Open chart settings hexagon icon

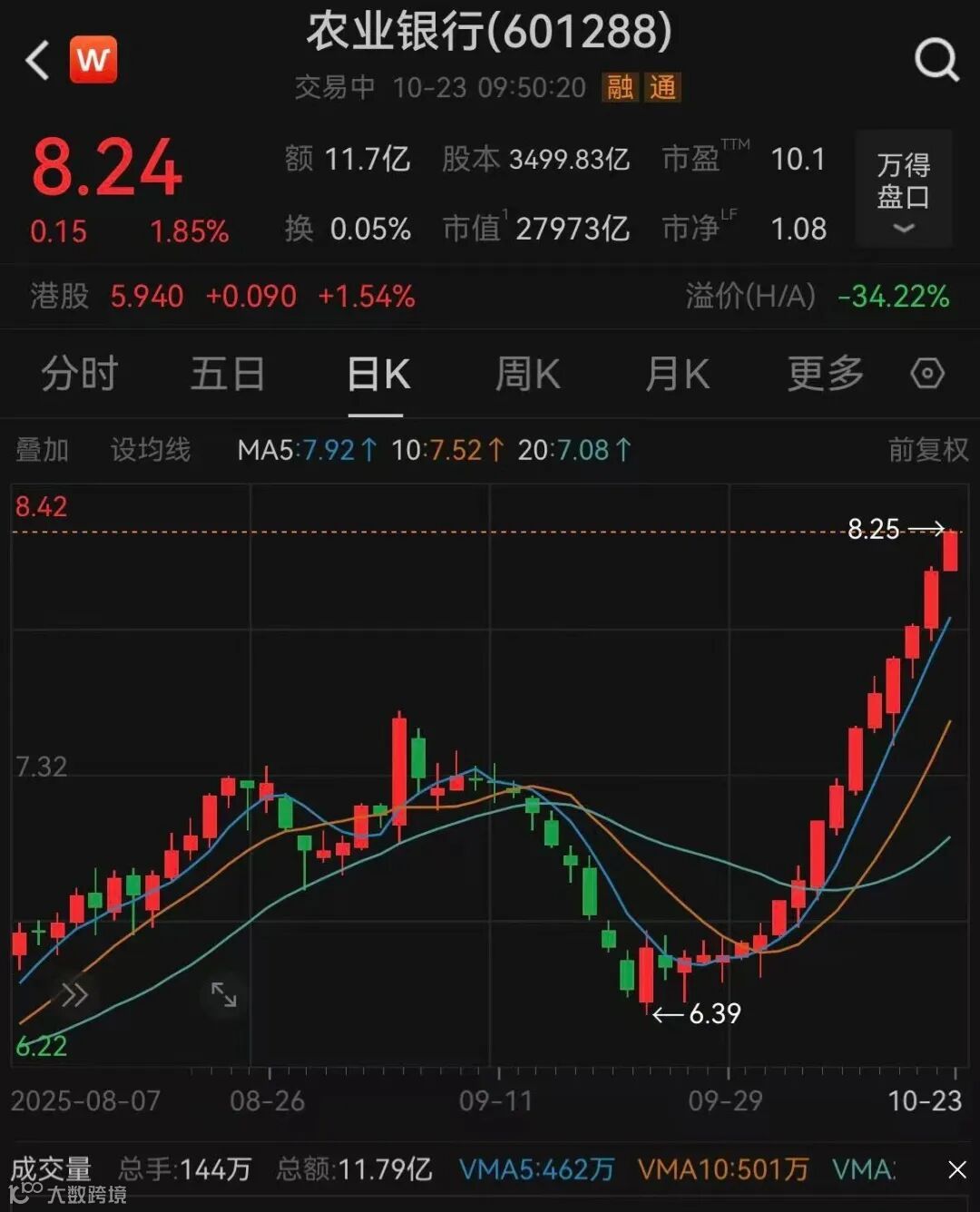click(927, 374)
